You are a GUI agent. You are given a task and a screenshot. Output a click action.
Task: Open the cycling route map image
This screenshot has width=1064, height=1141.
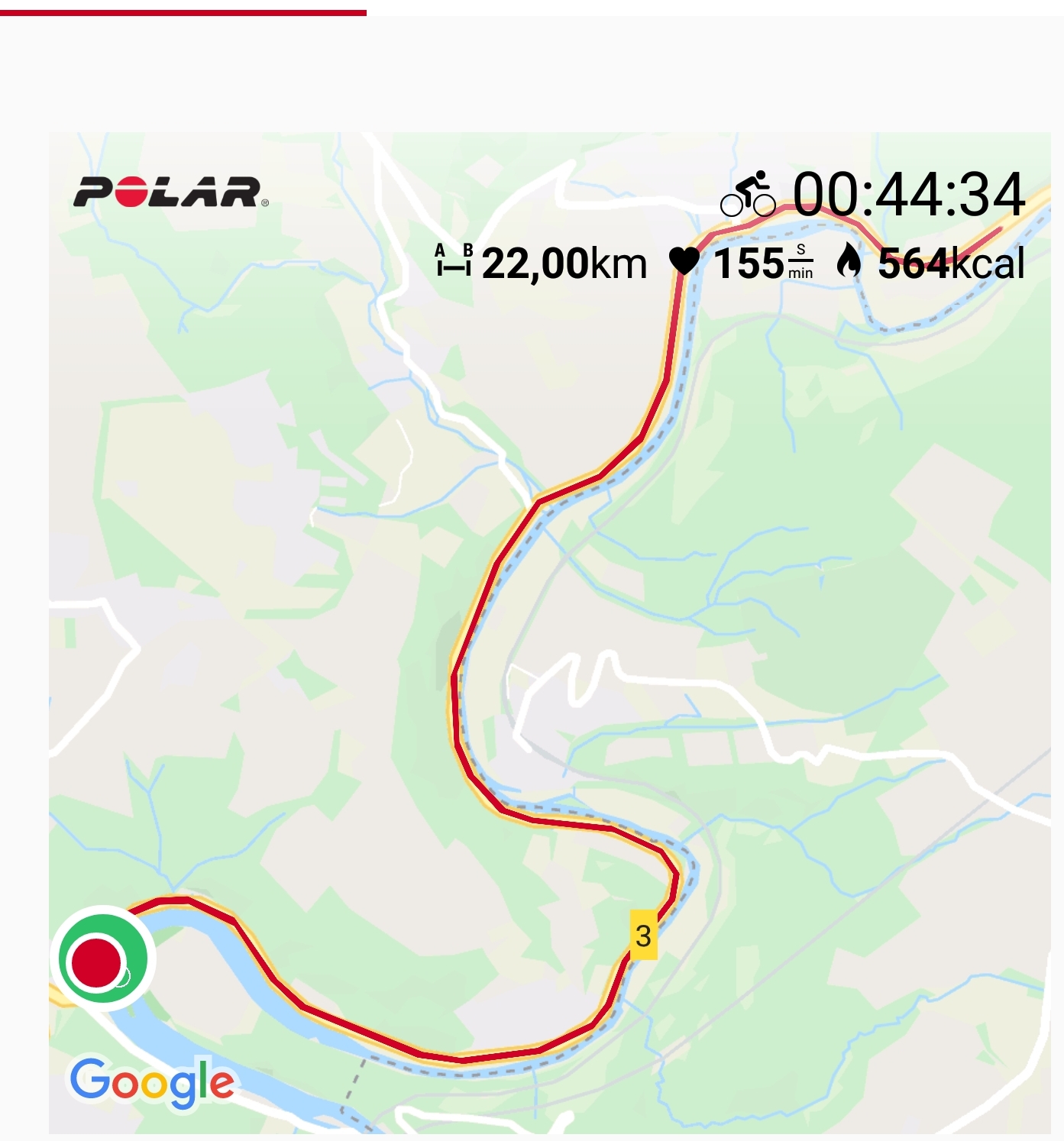tap(549, 632)
